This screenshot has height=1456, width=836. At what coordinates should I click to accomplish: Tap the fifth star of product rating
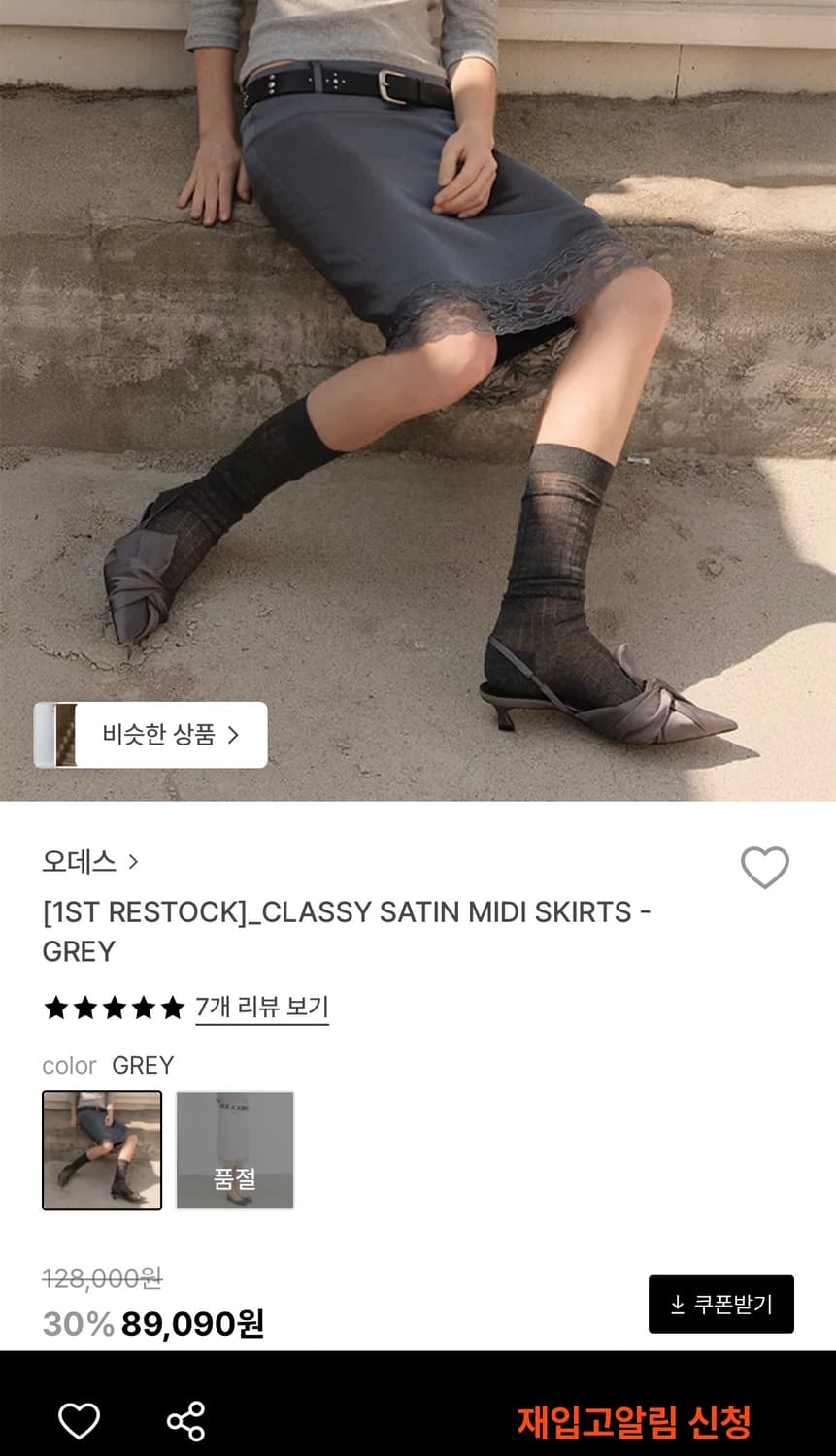click(x=173, y=1009)
